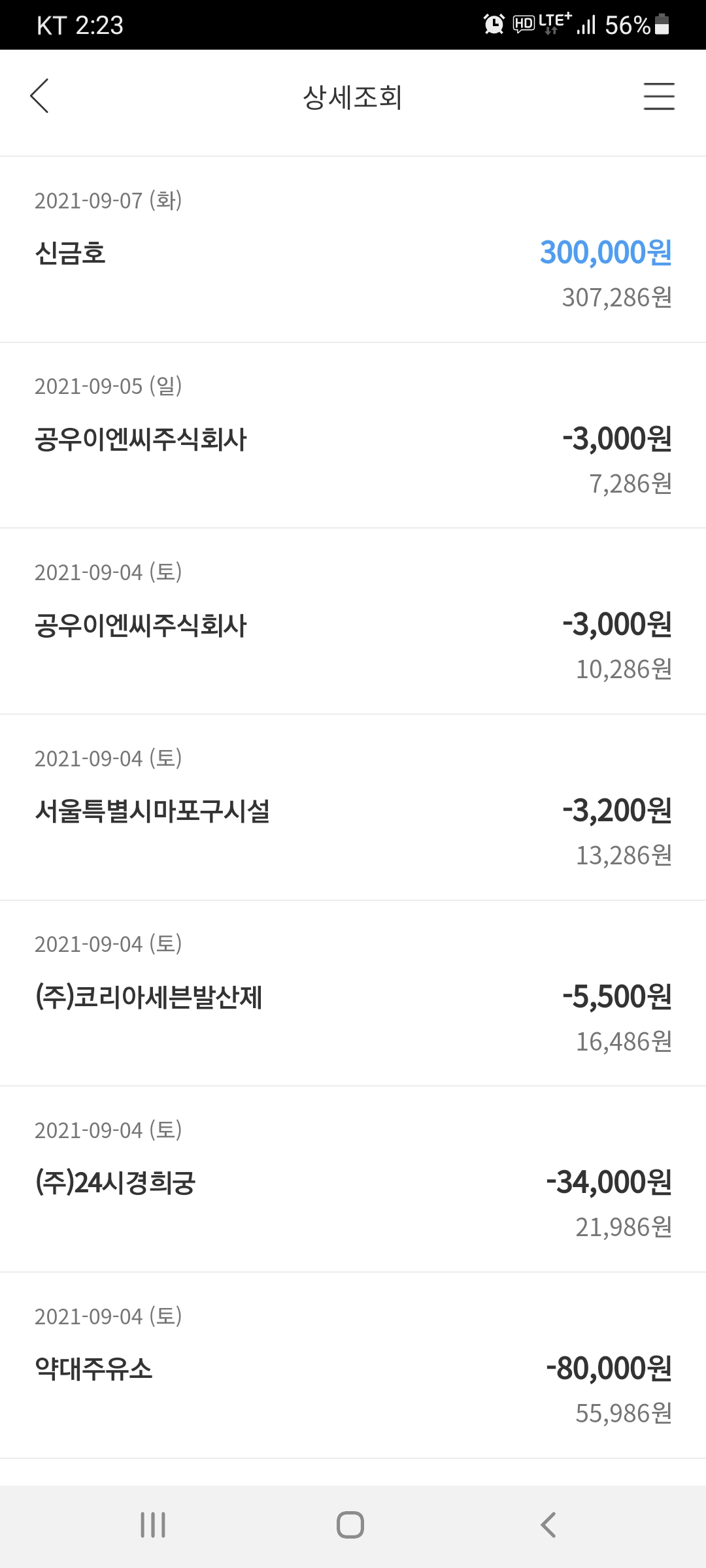Open the 신금호 300,000원 deposit transaction
Viewport: 706px width, 1568px height.
(x=353, y=252)
